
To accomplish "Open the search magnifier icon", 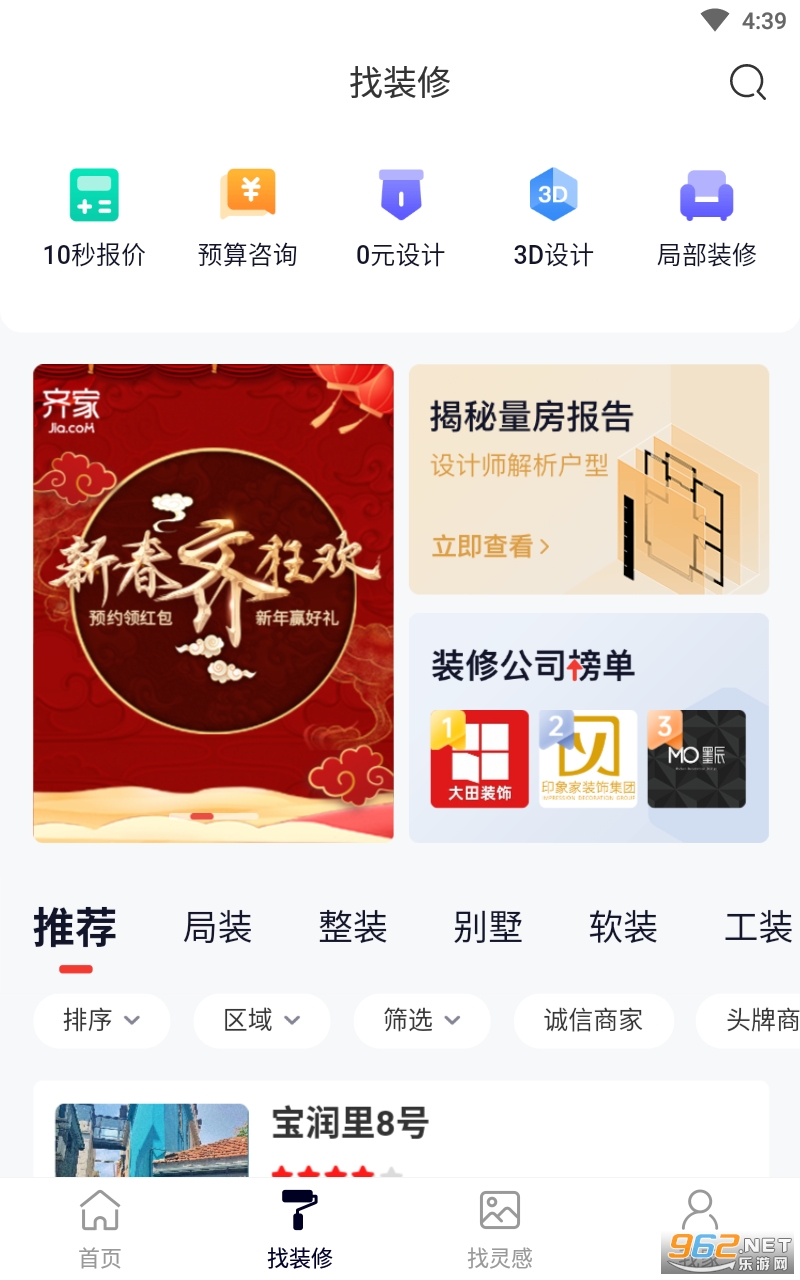I will tap(747, 82).
